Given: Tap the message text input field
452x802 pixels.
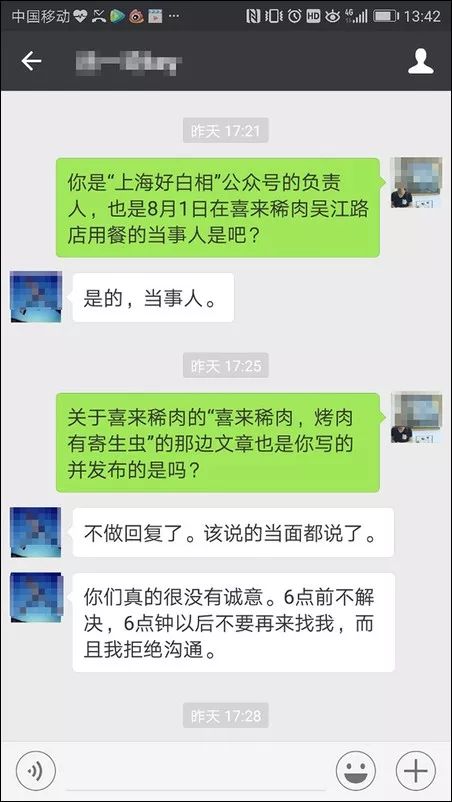Looking at the screenshot, I should (x=196, y=772).
